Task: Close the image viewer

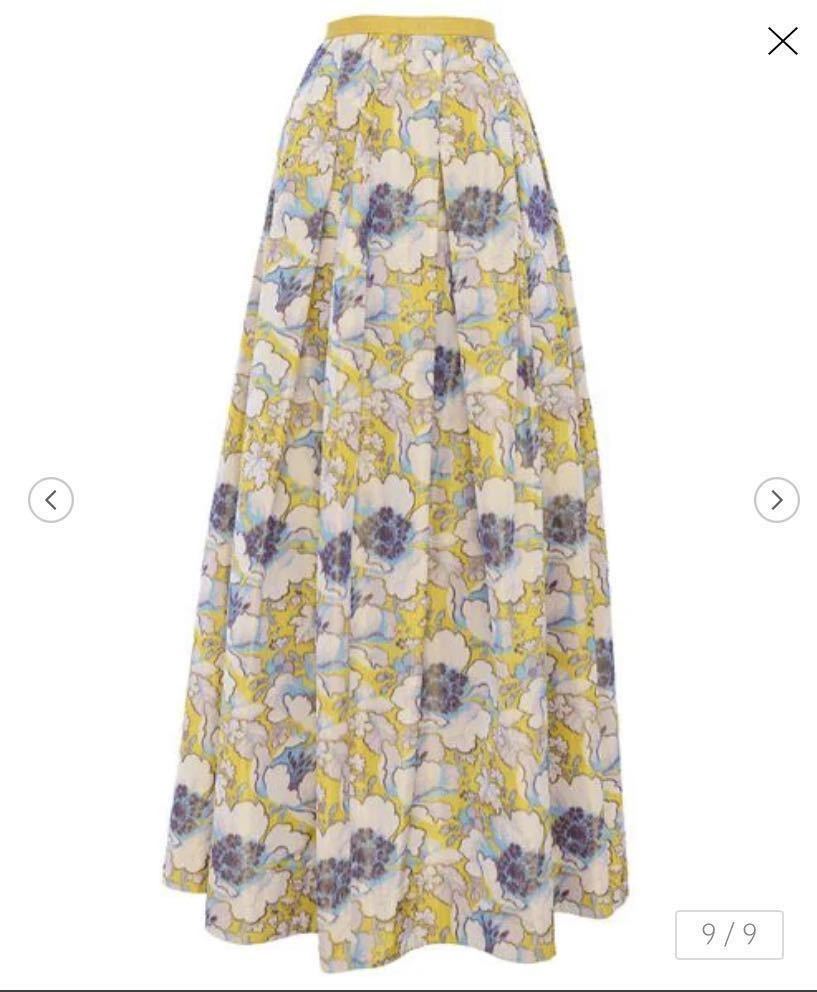Action: 782,41
